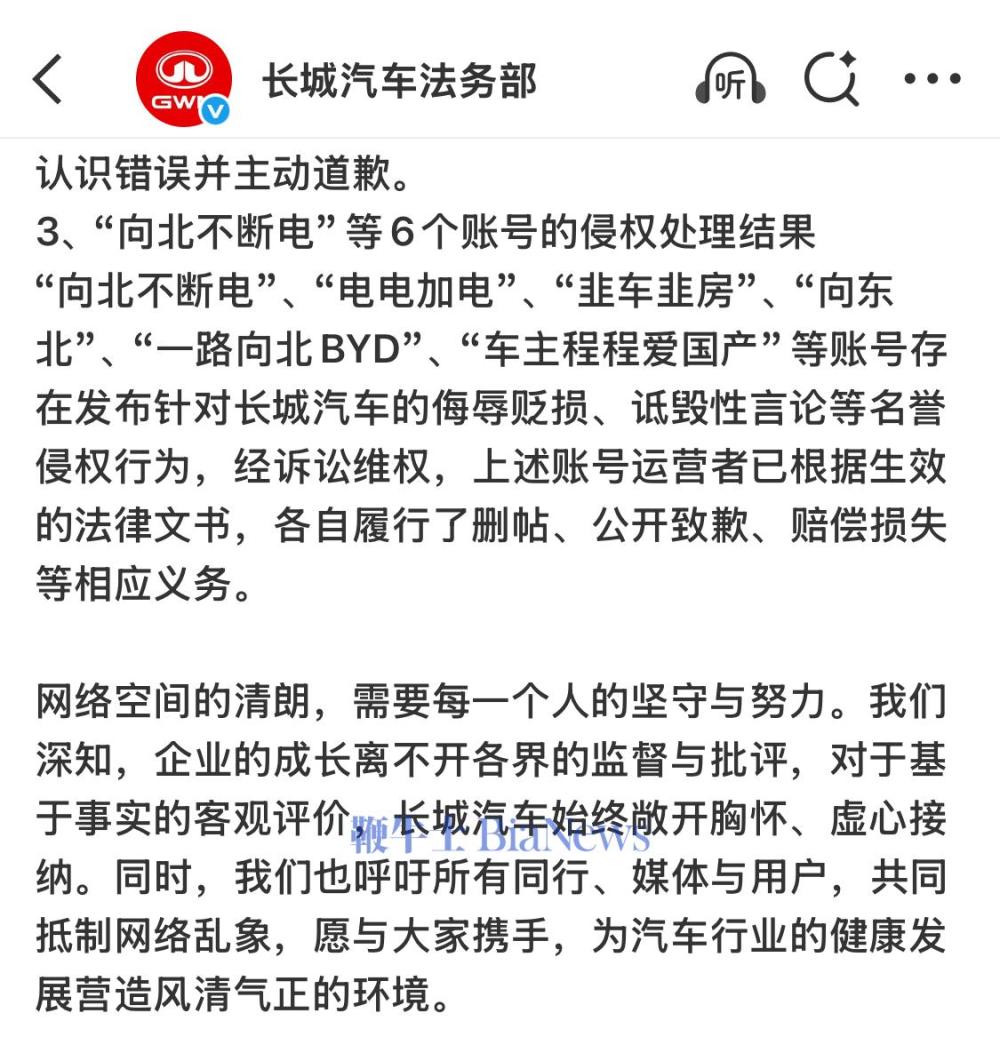The height and width of the screenshot is (1045, 1000).
Task: Listen to the article via the 听 icon
Action: tap(731, 80)
